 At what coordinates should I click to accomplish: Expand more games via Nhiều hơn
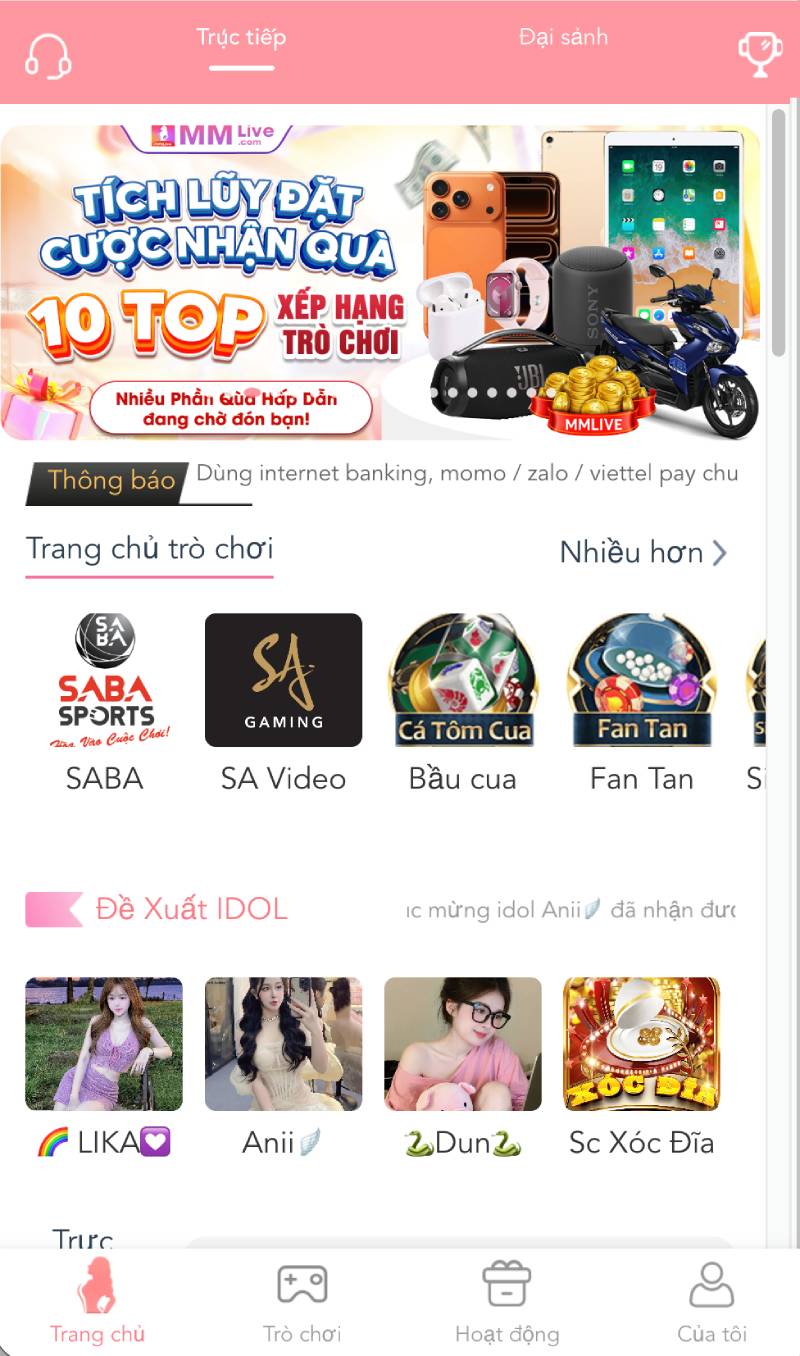(644, 553)
